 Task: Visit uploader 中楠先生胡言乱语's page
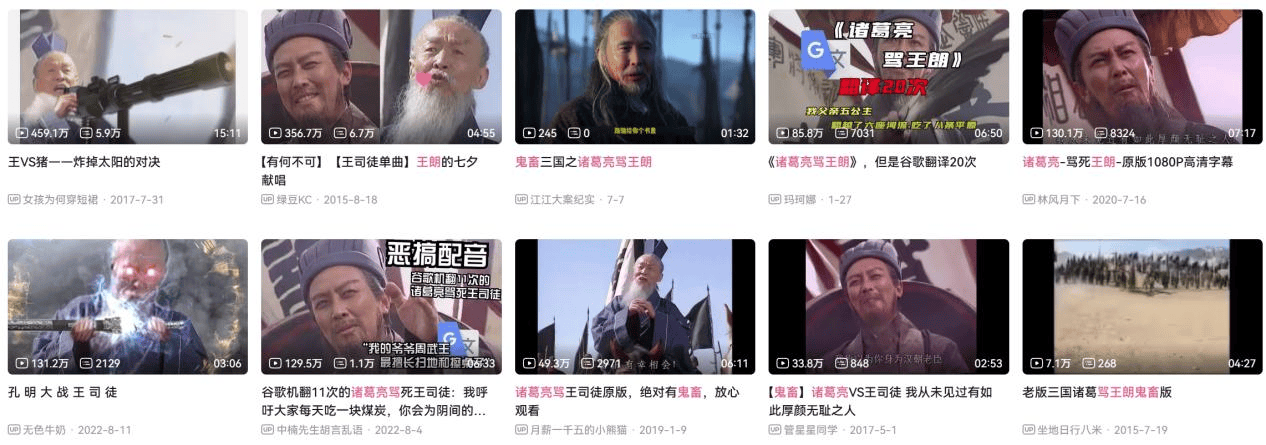click(x=320, y=430)
